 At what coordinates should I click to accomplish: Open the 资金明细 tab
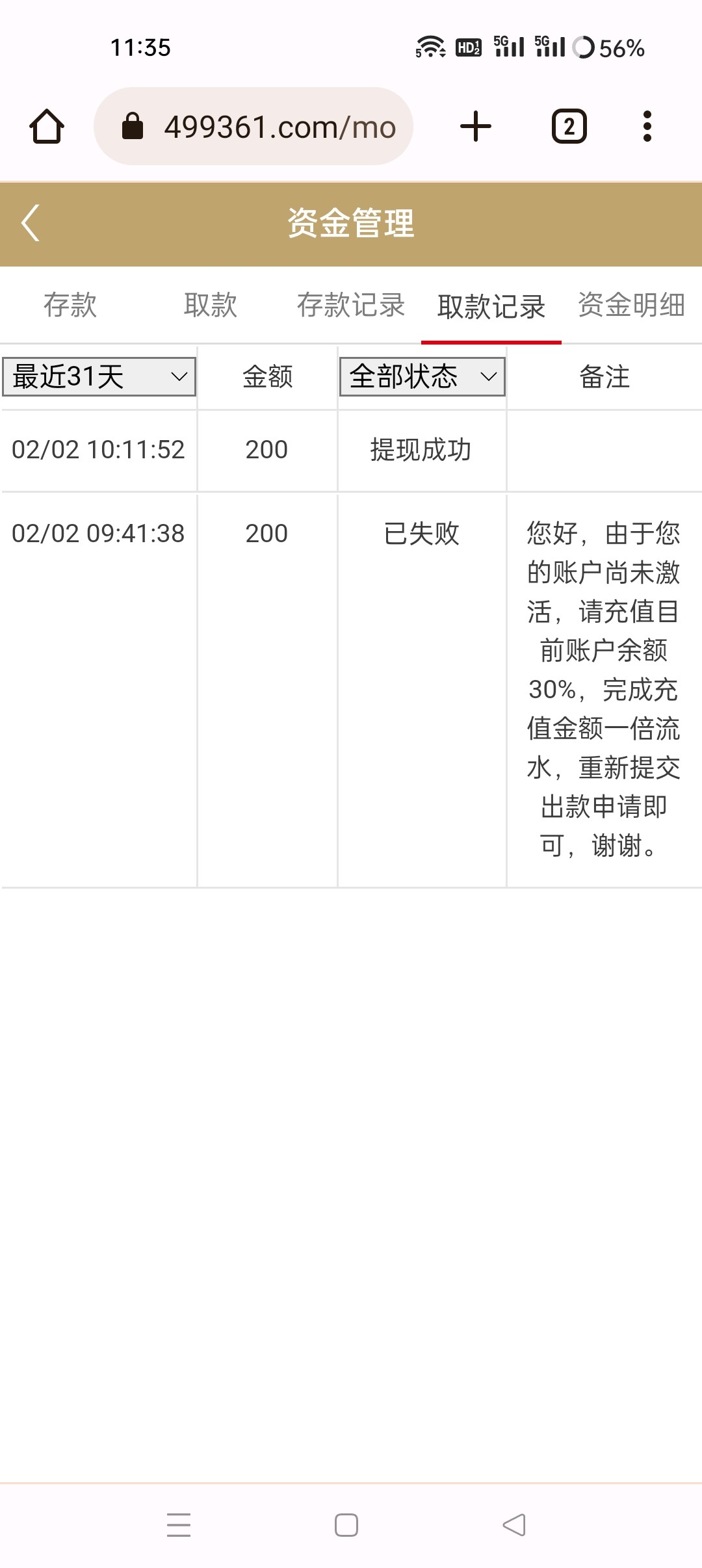[631, 305]
